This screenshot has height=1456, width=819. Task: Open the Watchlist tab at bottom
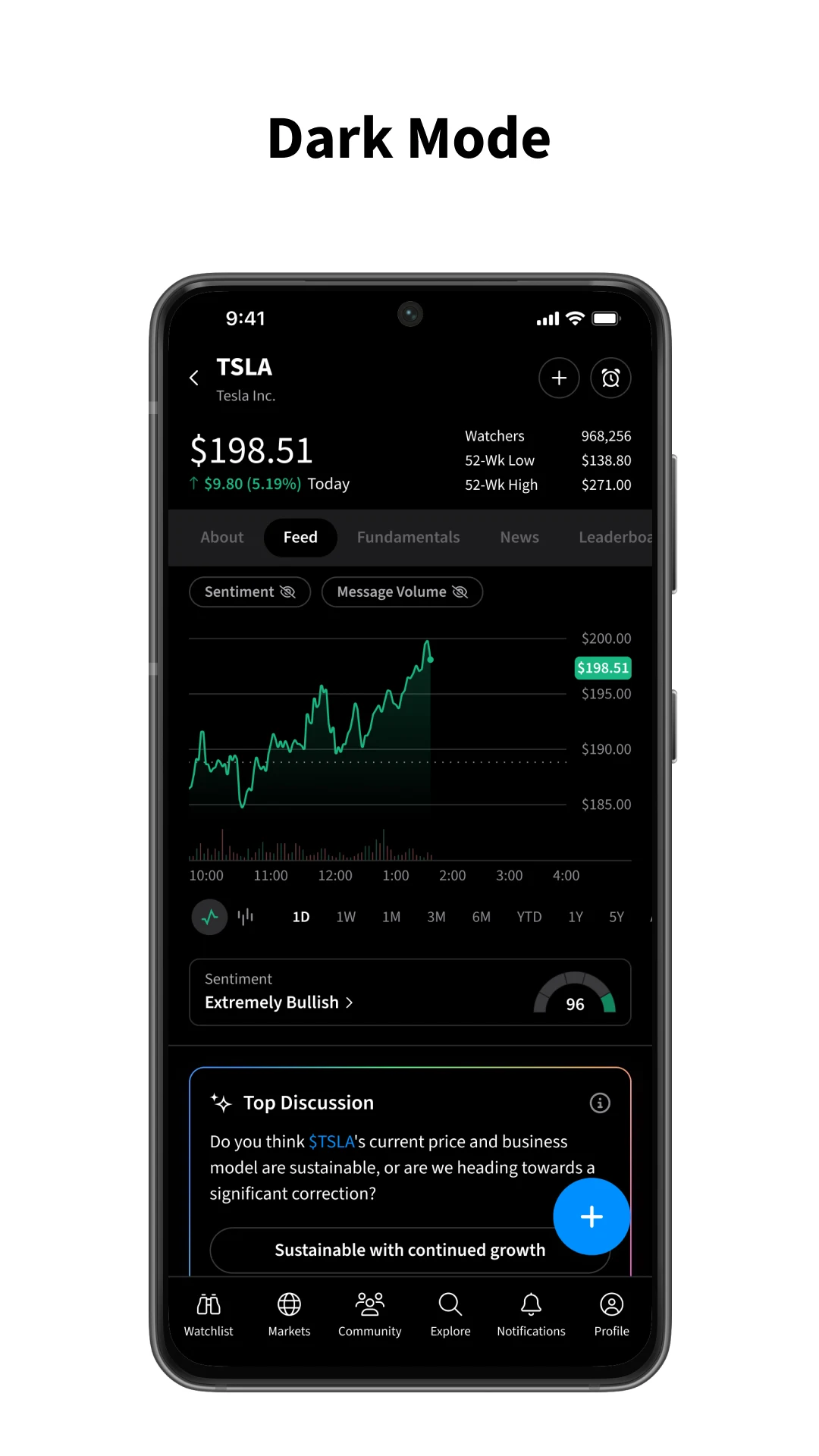(x=208, y=1316)
